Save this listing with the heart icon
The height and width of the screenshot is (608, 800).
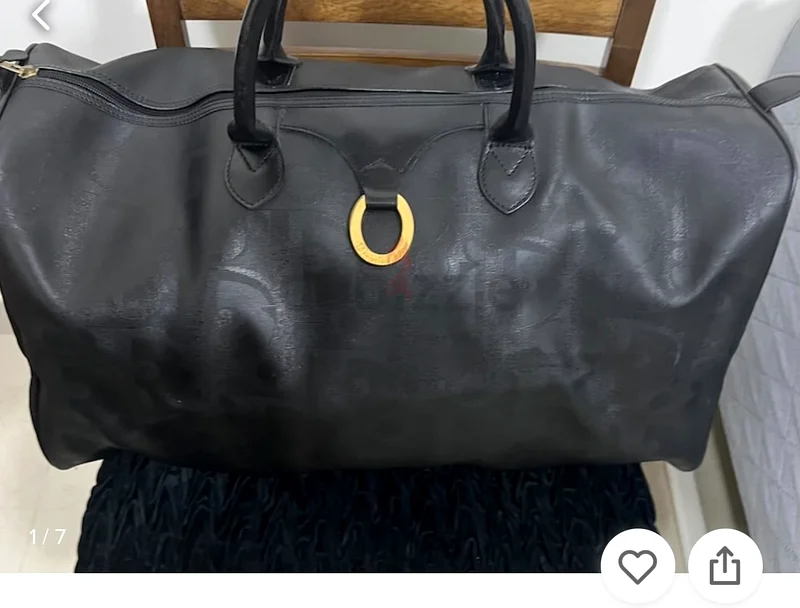[638, 567]
